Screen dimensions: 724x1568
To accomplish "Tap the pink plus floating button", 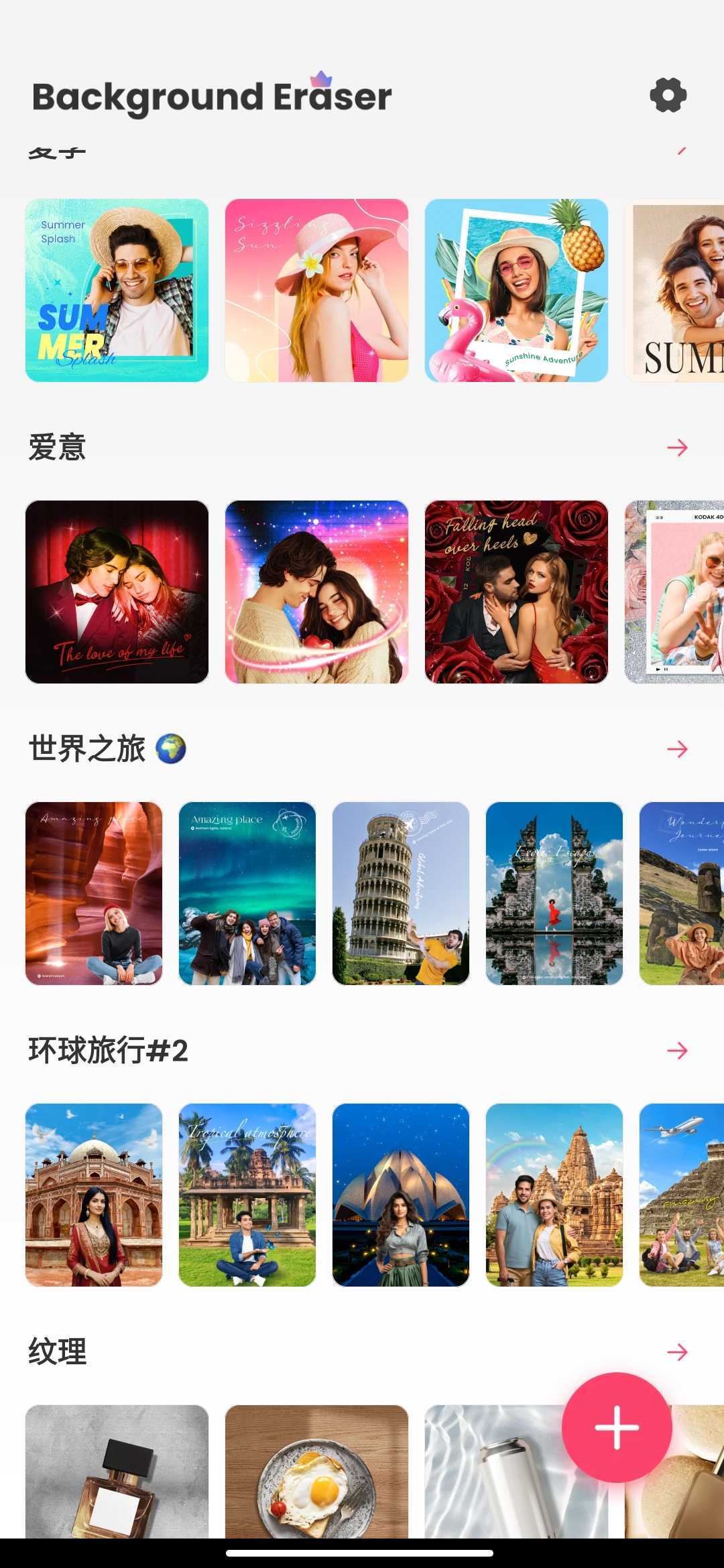I will click(617, 1427).
